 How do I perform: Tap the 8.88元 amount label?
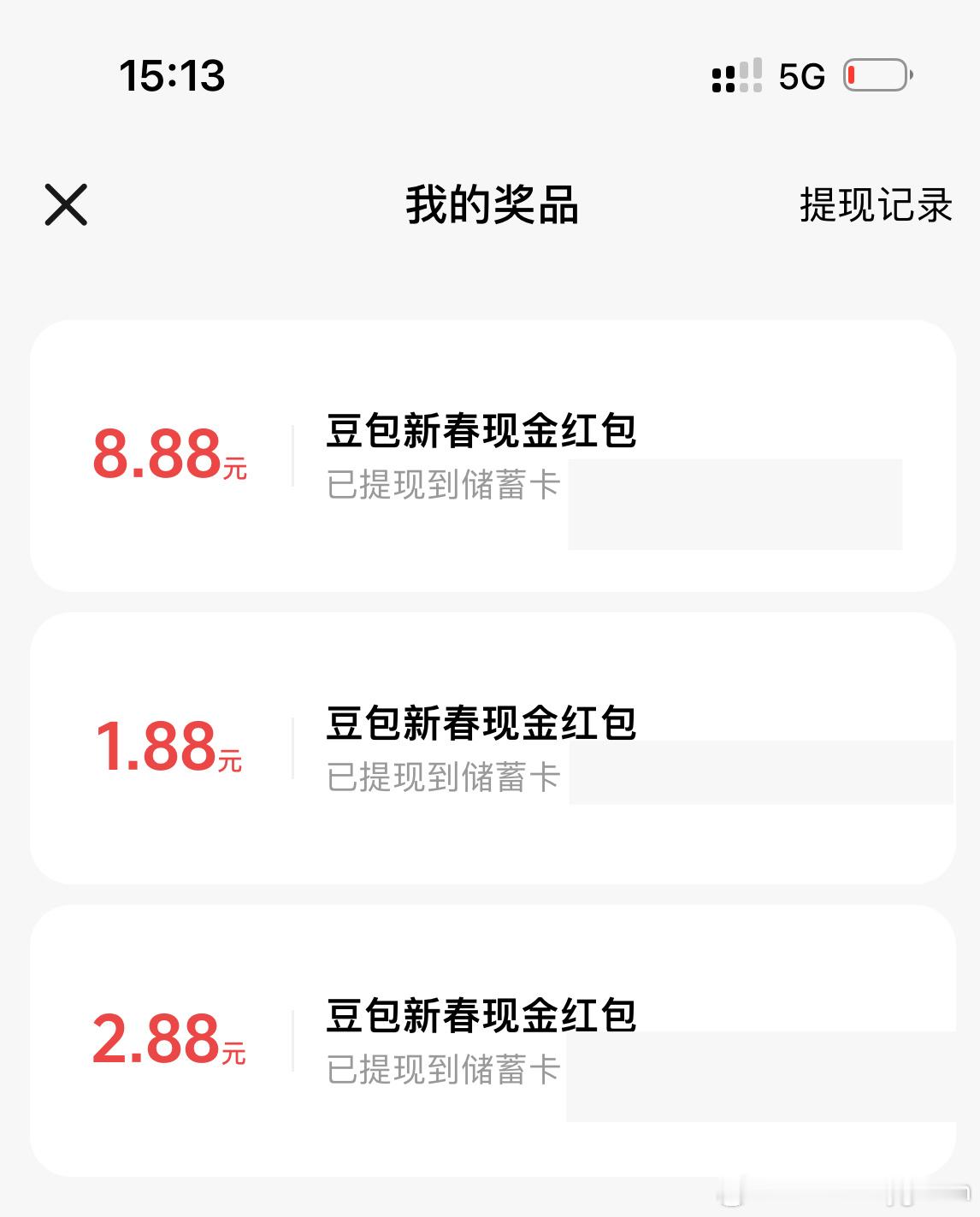(171, 458)
